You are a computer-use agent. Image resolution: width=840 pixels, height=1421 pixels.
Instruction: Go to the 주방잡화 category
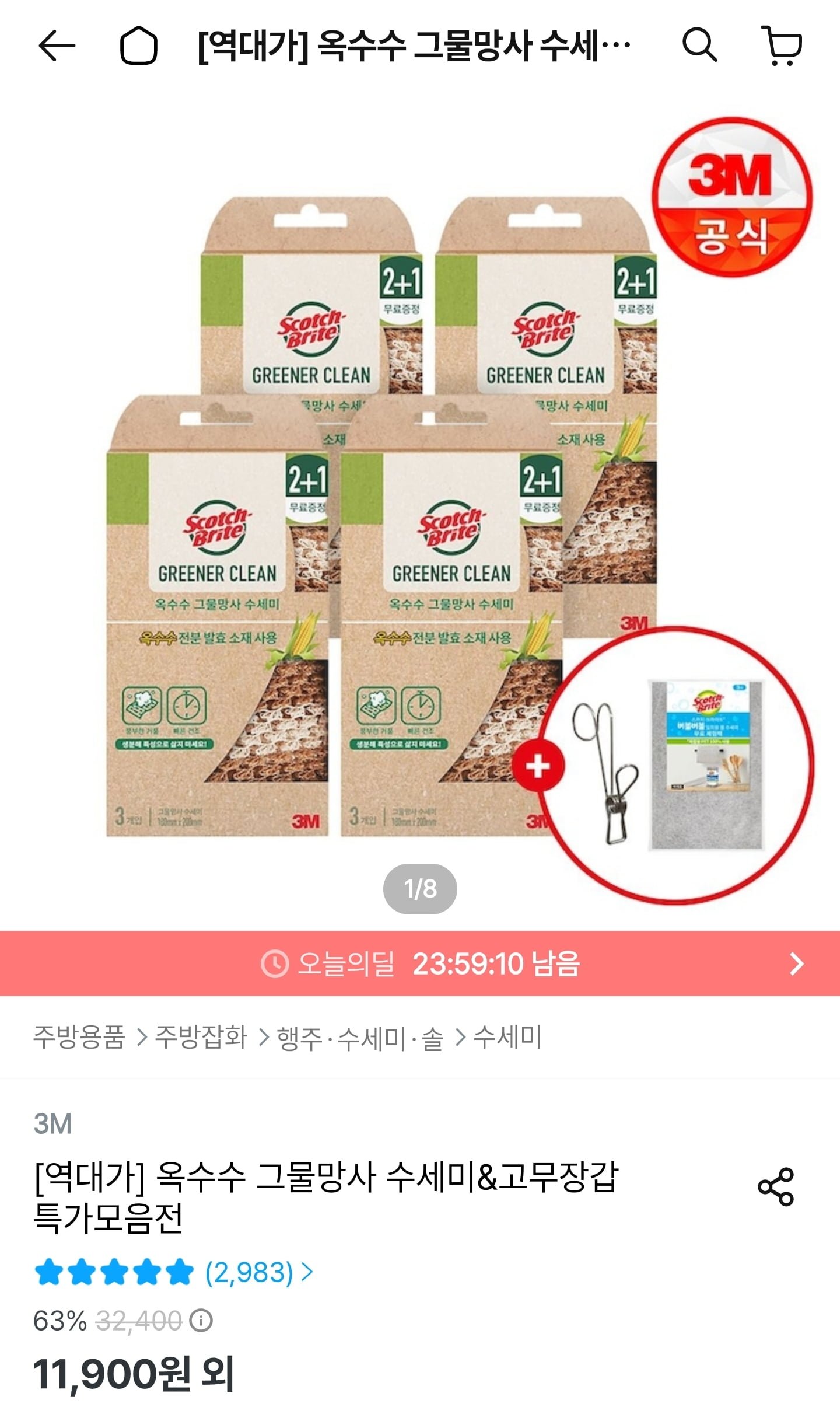click(x=201, y=1037)
